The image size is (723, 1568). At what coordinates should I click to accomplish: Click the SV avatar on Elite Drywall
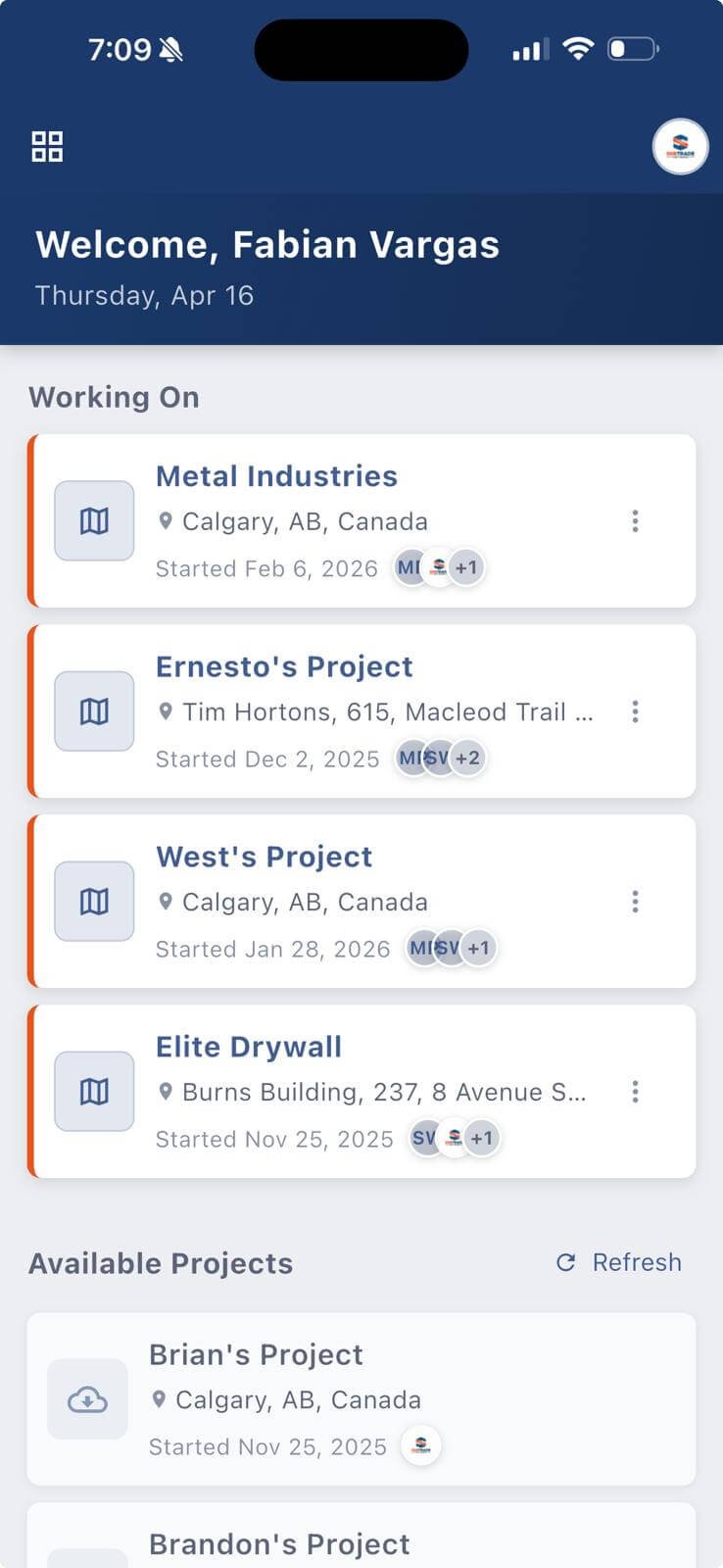tap(426, 1138)
